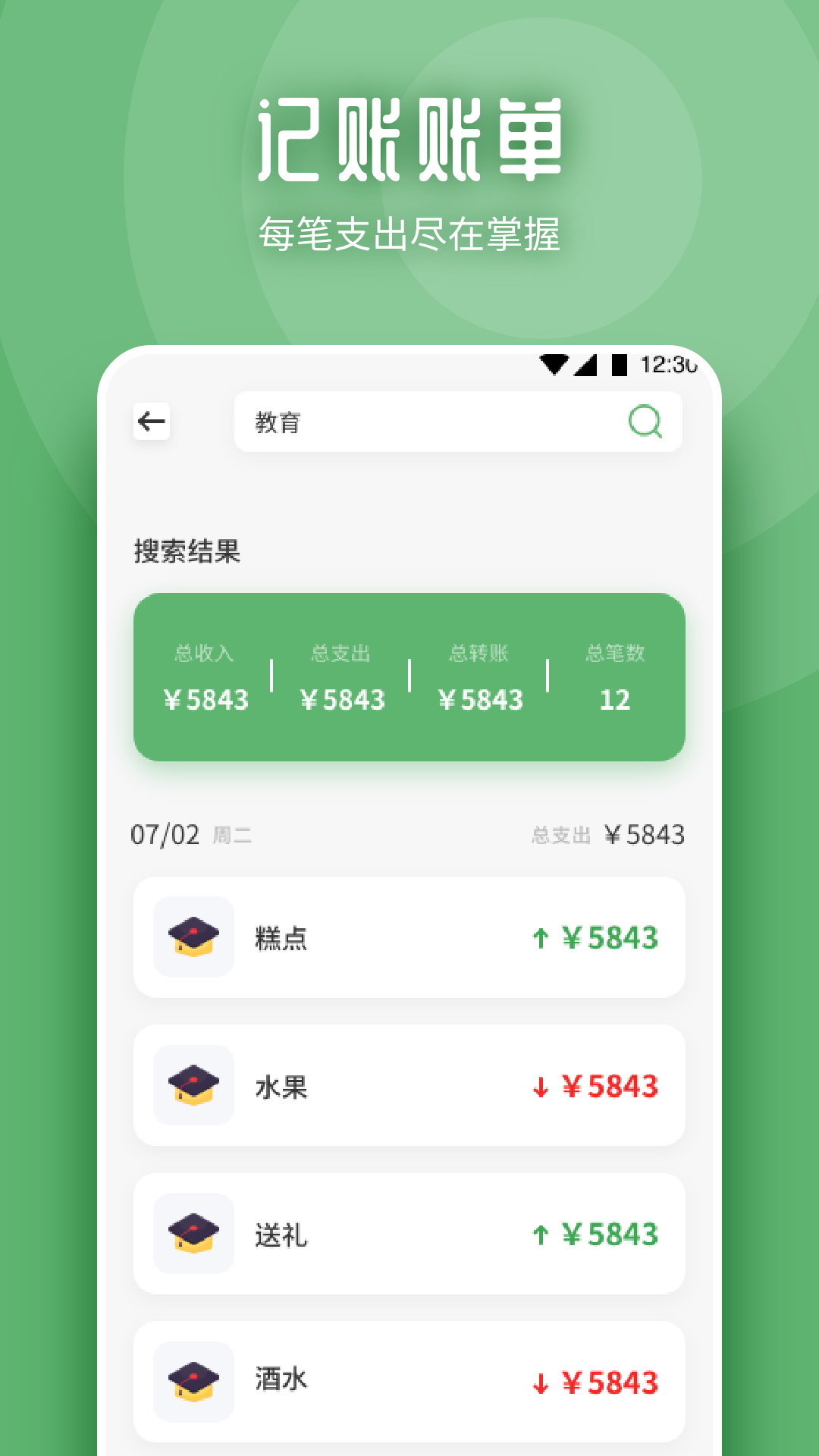Click the green income arrow beside 糕点
Screen dimensions: 819x1456
[540, 937]
